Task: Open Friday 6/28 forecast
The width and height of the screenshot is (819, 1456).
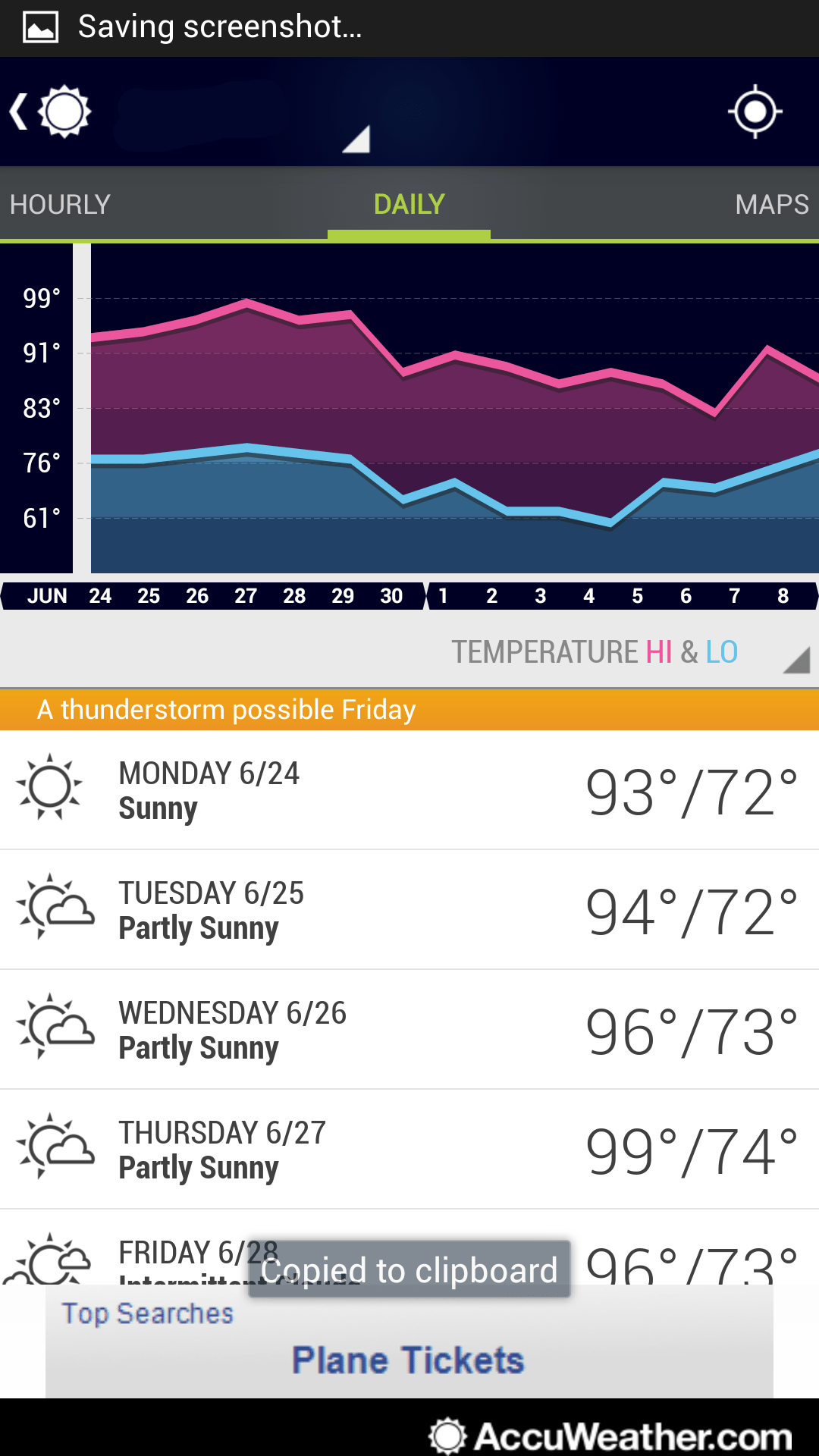Action: tap(409, 1247)
